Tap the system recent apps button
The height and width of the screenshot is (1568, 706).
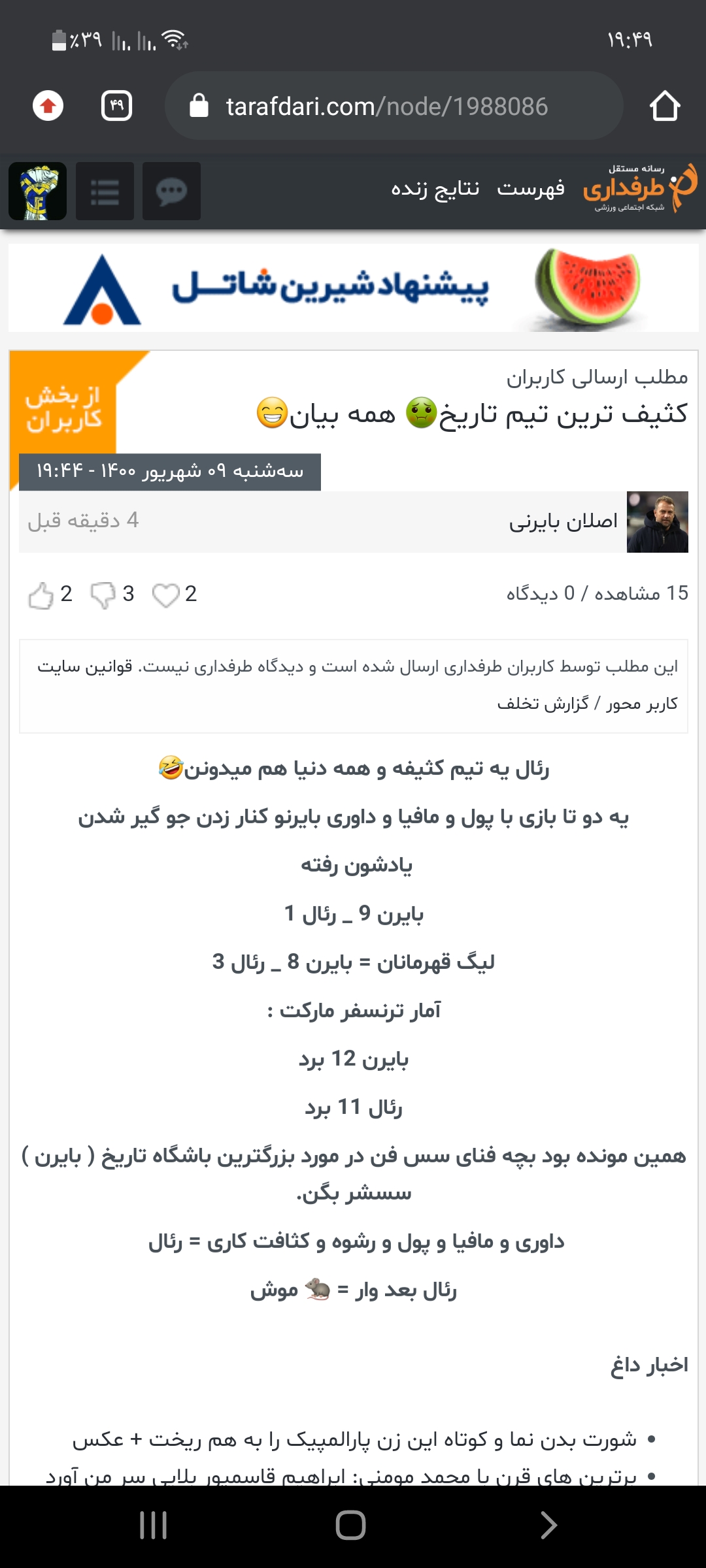154,1526
